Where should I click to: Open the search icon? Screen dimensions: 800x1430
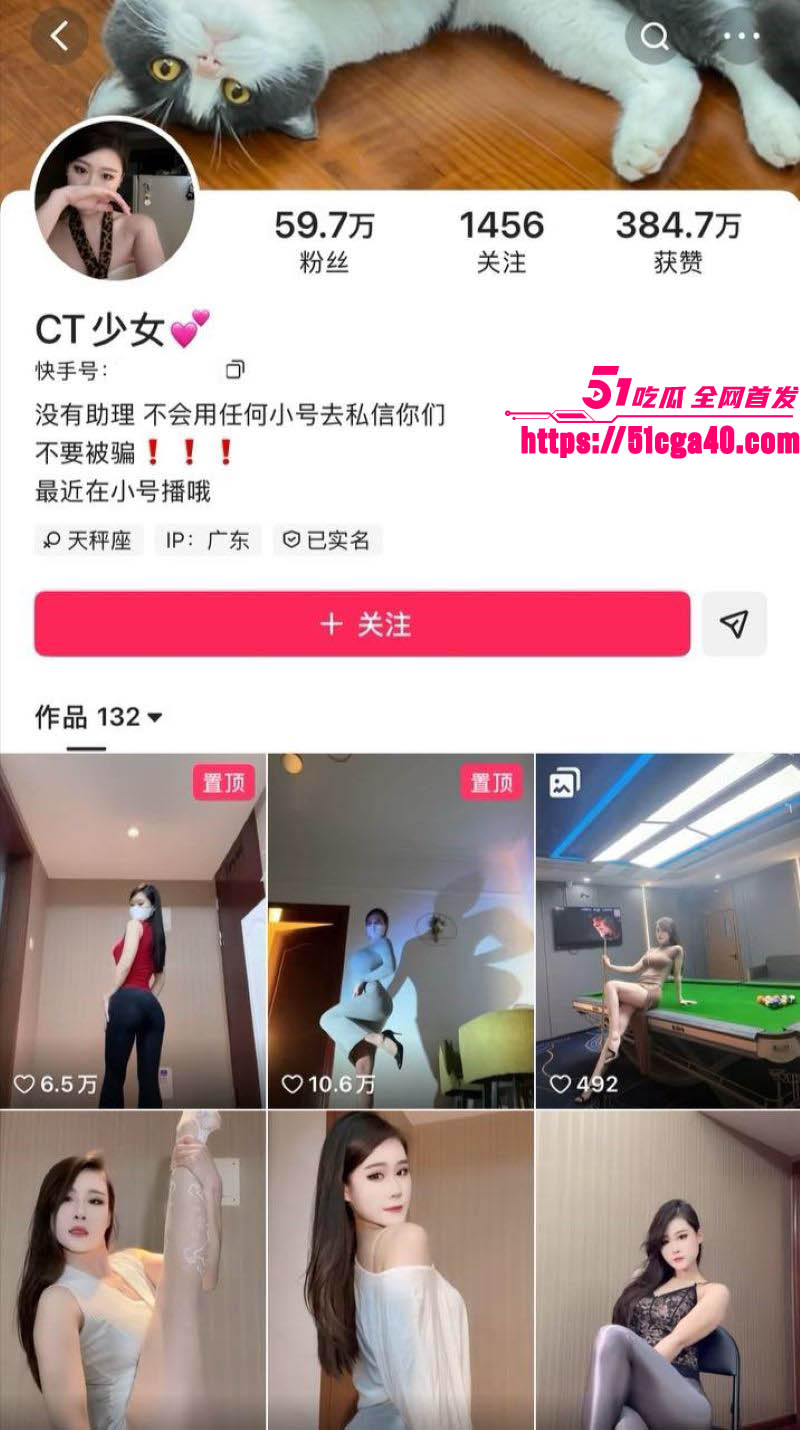(655, 38)
